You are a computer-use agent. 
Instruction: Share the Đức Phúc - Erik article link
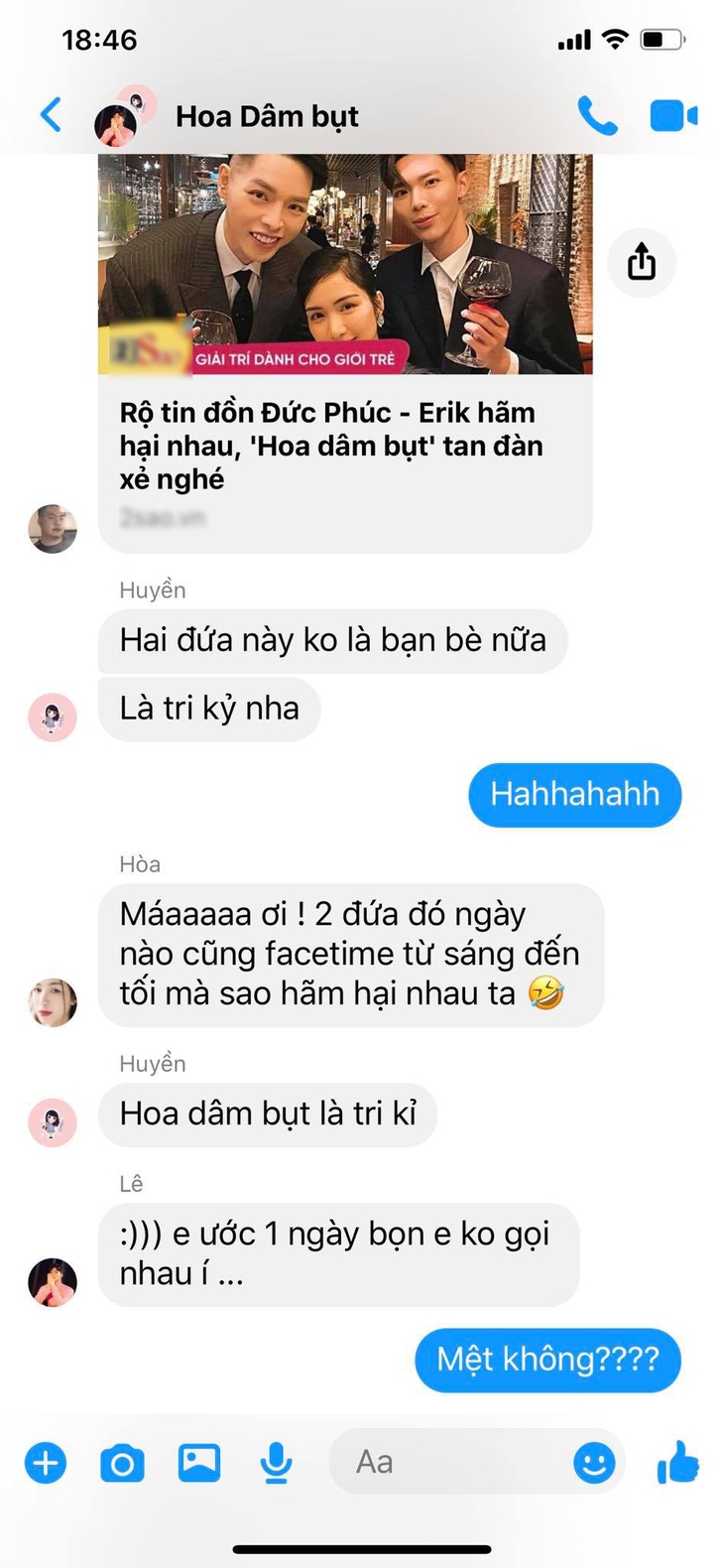click(x=641, y=262)
